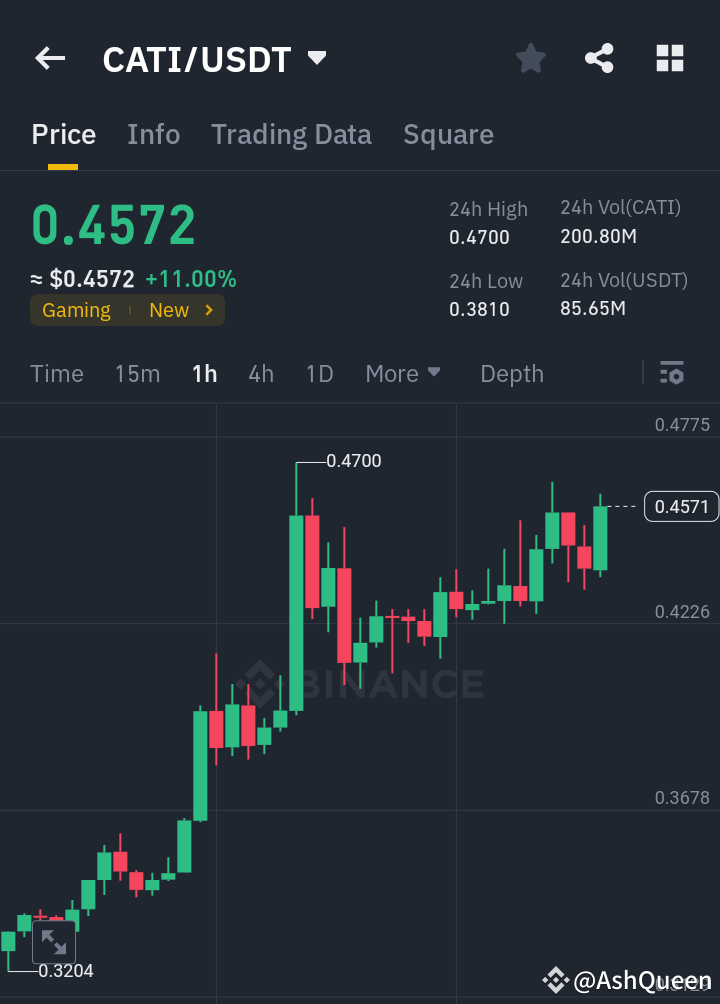Open the trading pair selector dropdown
720x1004 pixels.
click(x=316, y=58)
